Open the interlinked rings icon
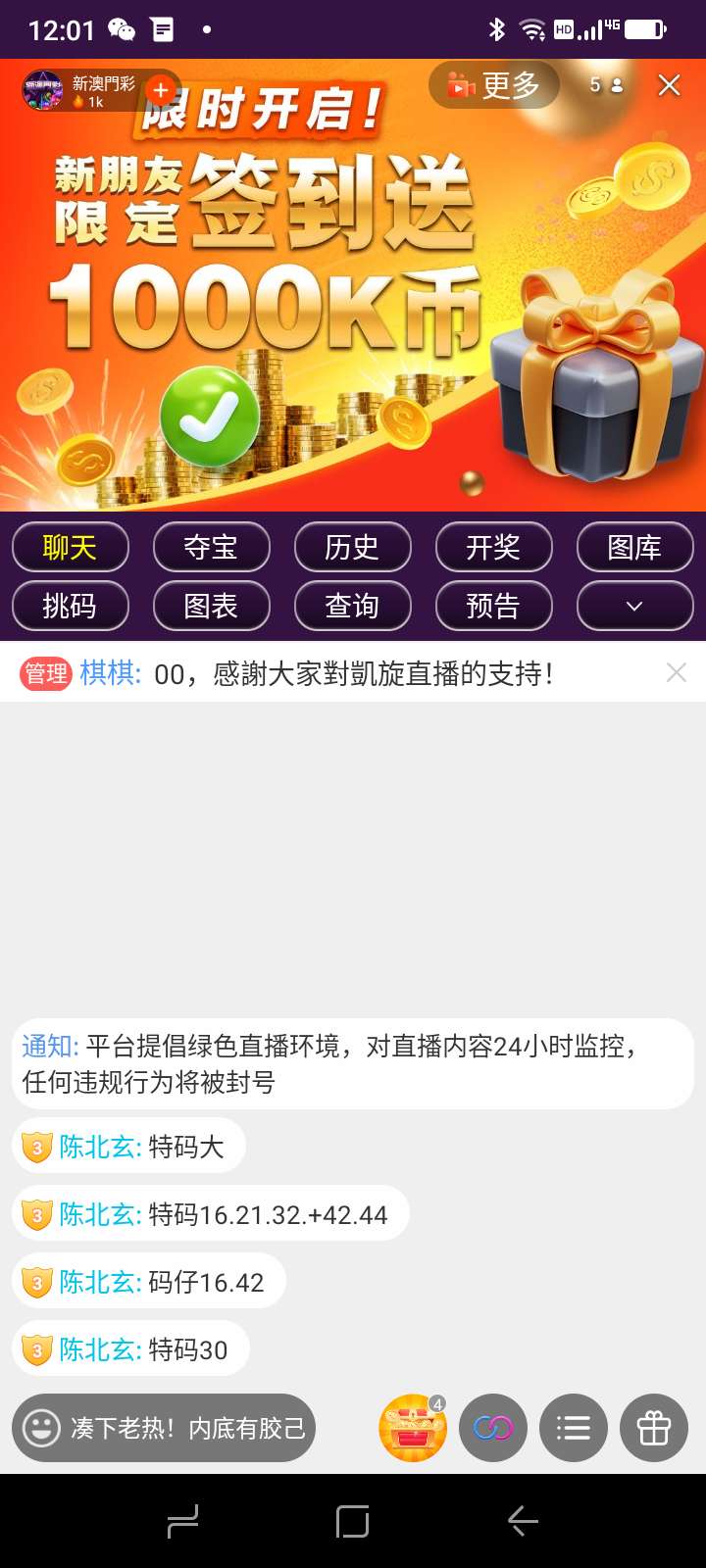Screen dimensions: 706x1568 [493, 1428]
